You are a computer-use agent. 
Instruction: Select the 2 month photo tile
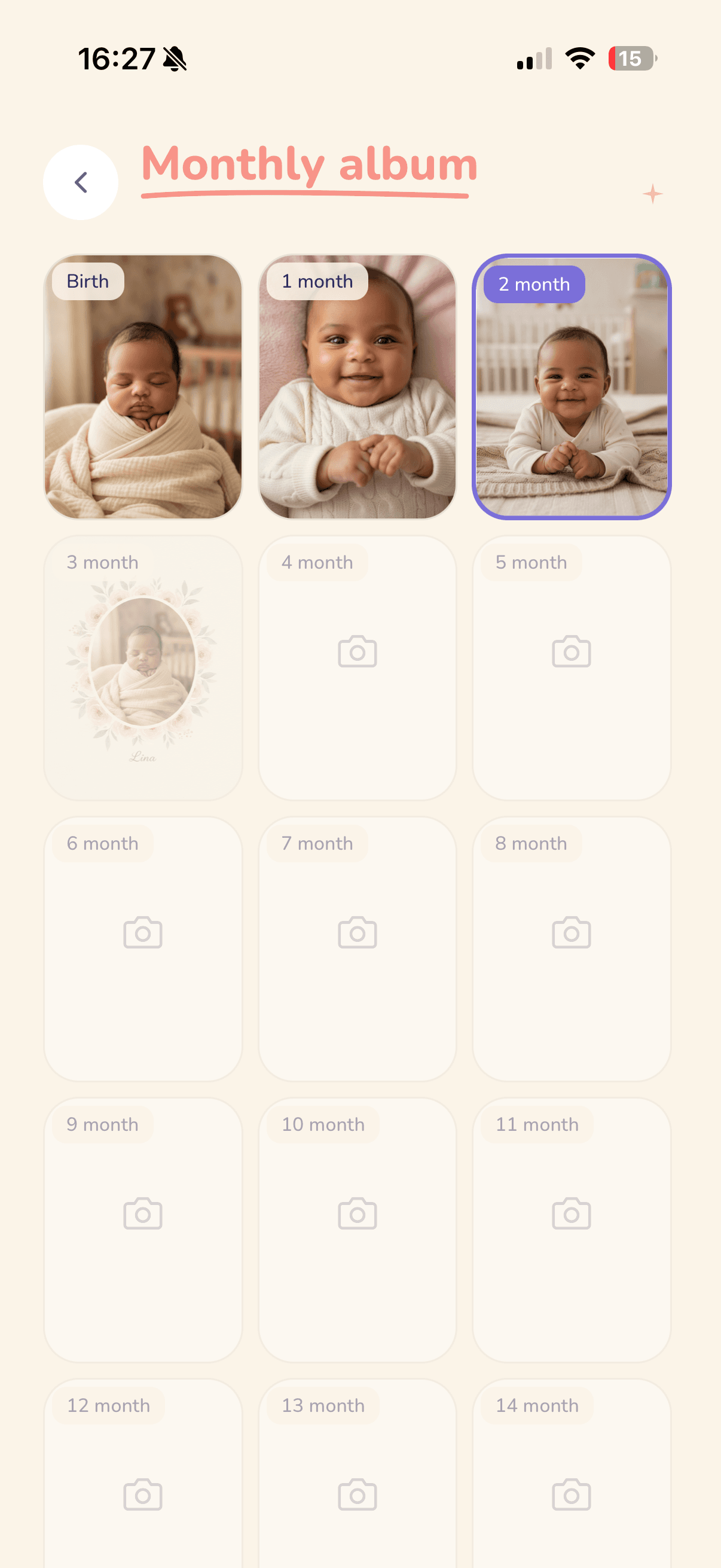(x=572, y=386)
